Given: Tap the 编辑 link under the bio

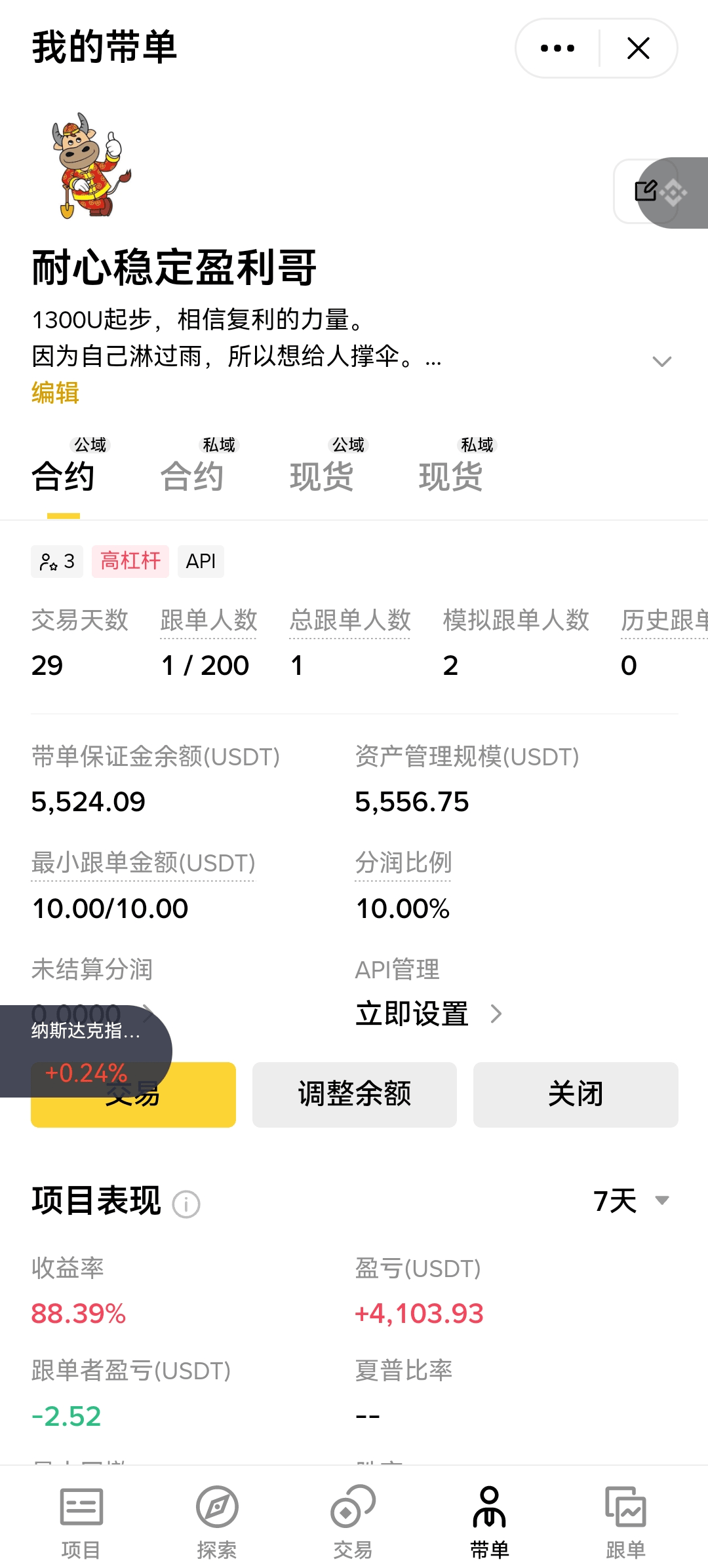Looking at the screenshot, I should 55,392.
